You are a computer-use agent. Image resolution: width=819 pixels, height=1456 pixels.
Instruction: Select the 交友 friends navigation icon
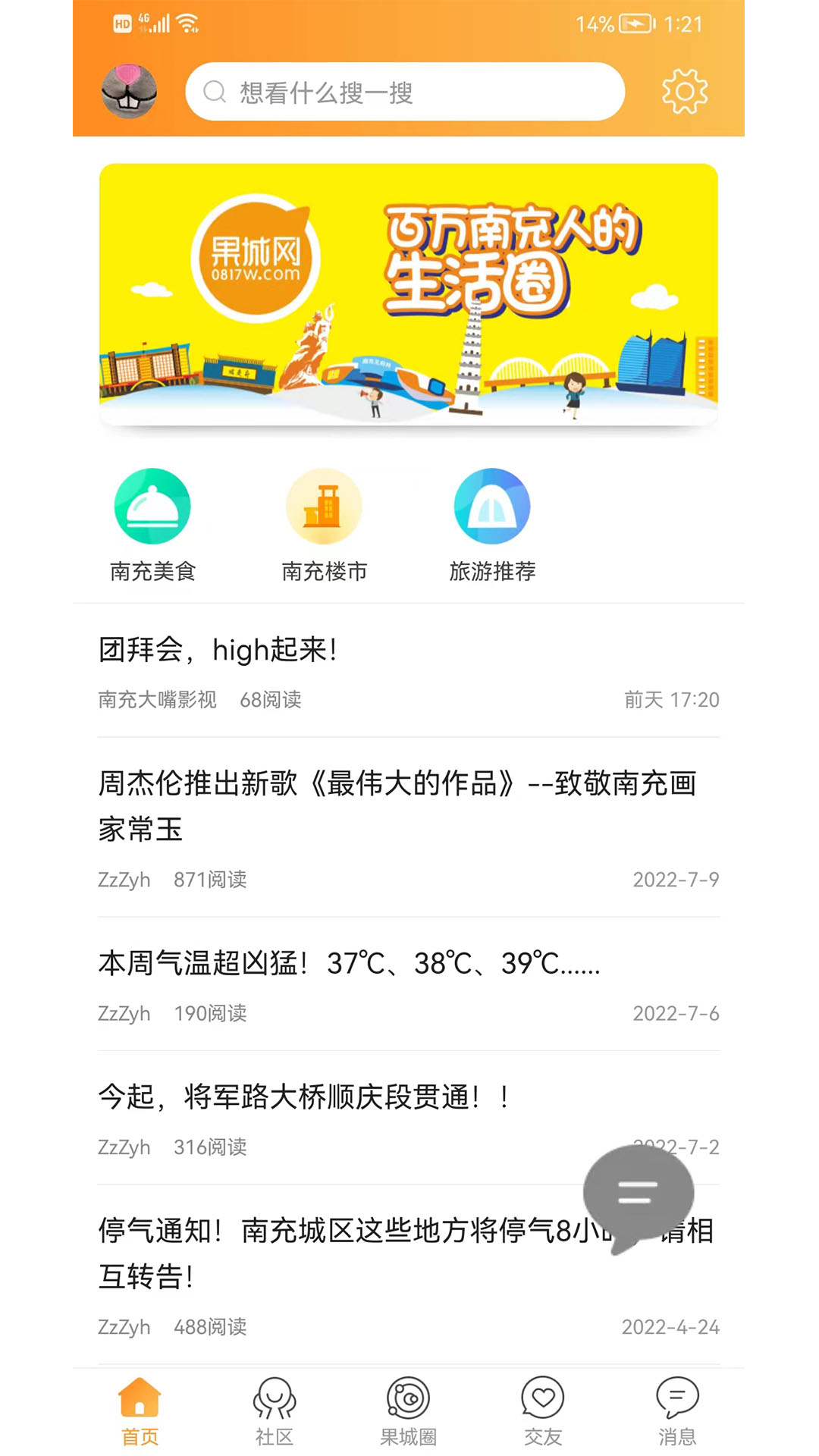[543, 1407]
